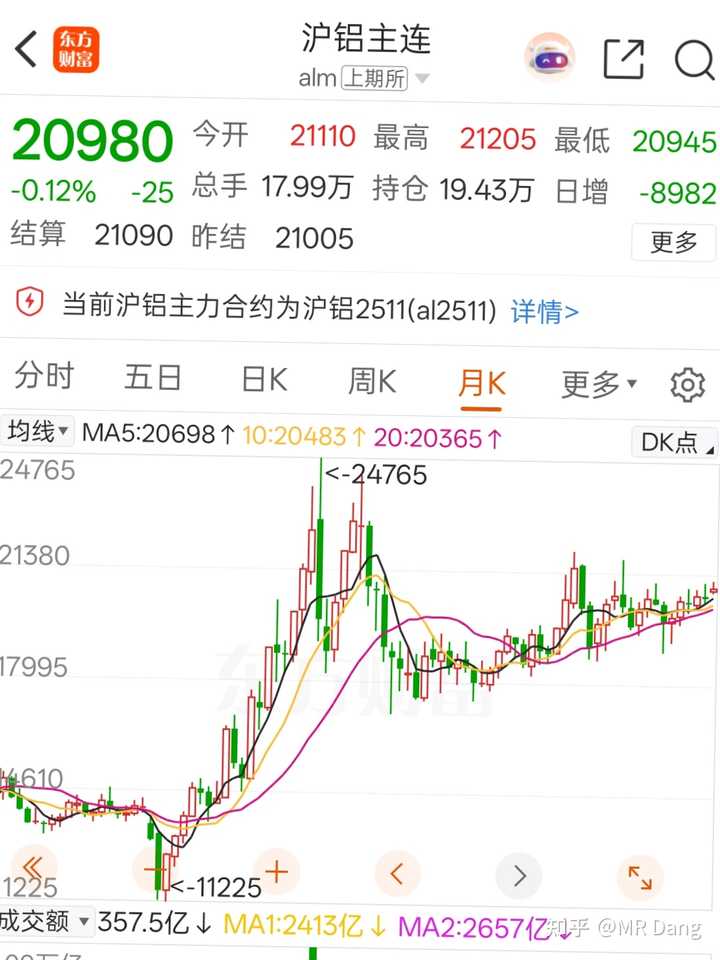Switch to the 分时 chart tab
720x960 pixels.
click(44, 378)
